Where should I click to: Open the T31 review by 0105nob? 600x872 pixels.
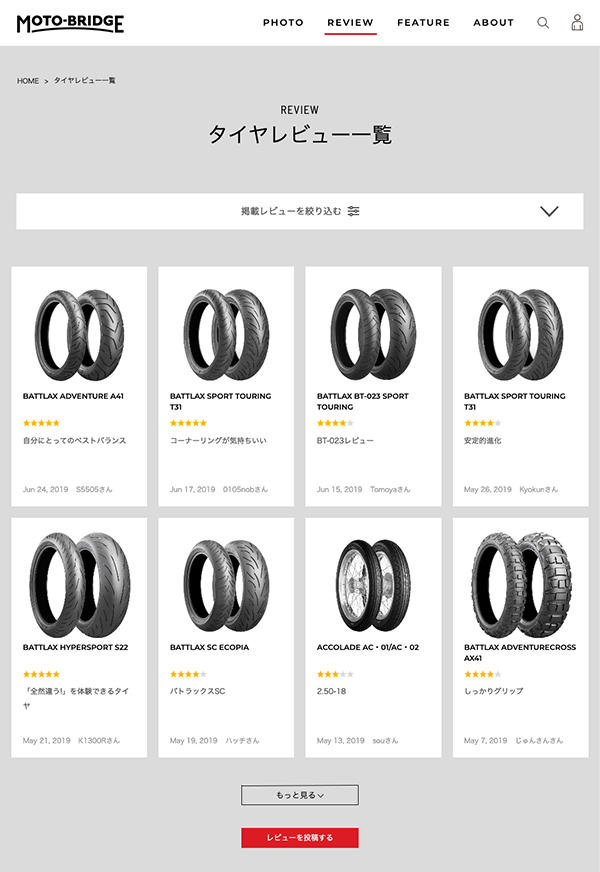pos(226,385)
